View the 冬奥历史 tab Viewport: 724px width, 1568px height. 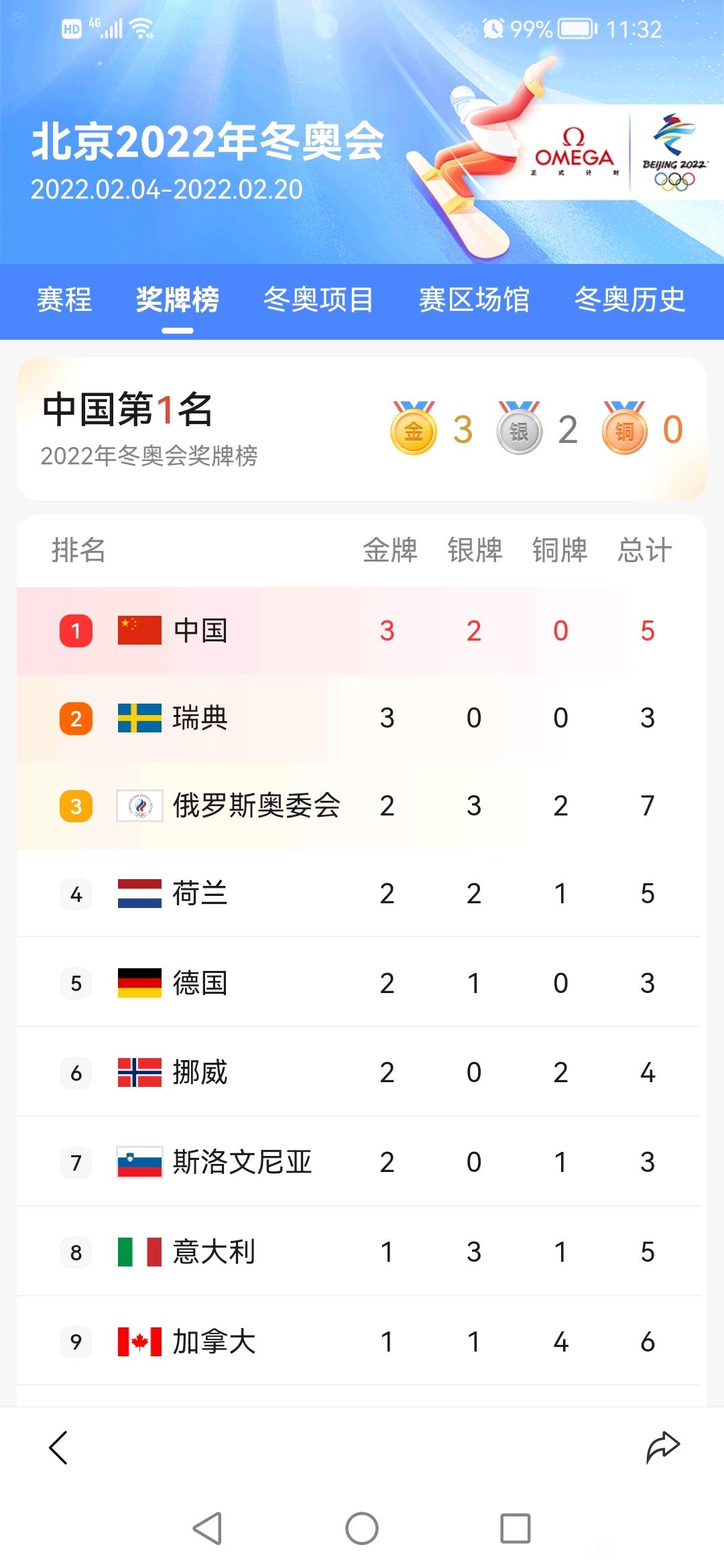click(629, 299)
